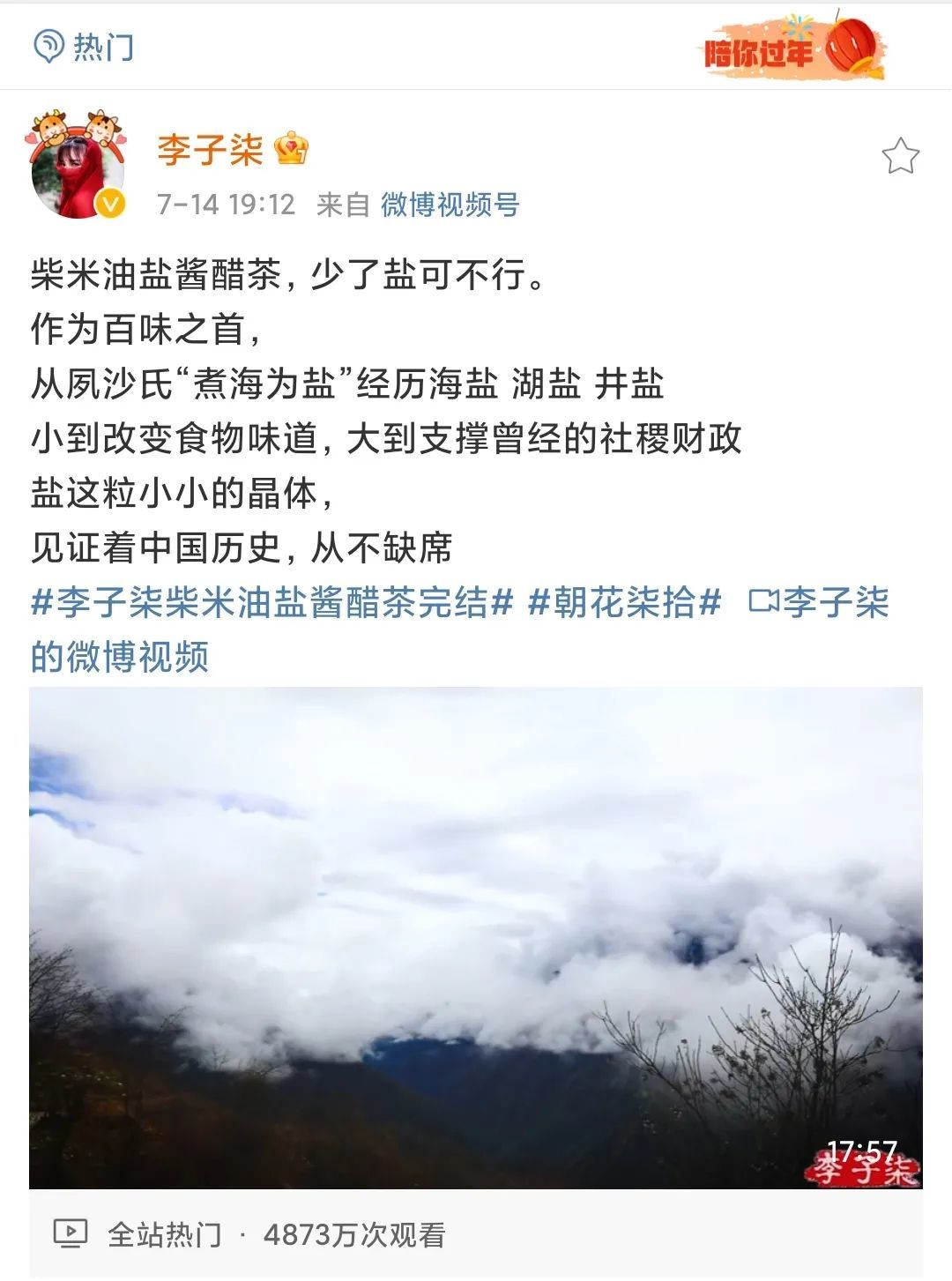The image size is (952, 1281).
Task: Open the 微博视频号 source link
Action: [450, 205]
